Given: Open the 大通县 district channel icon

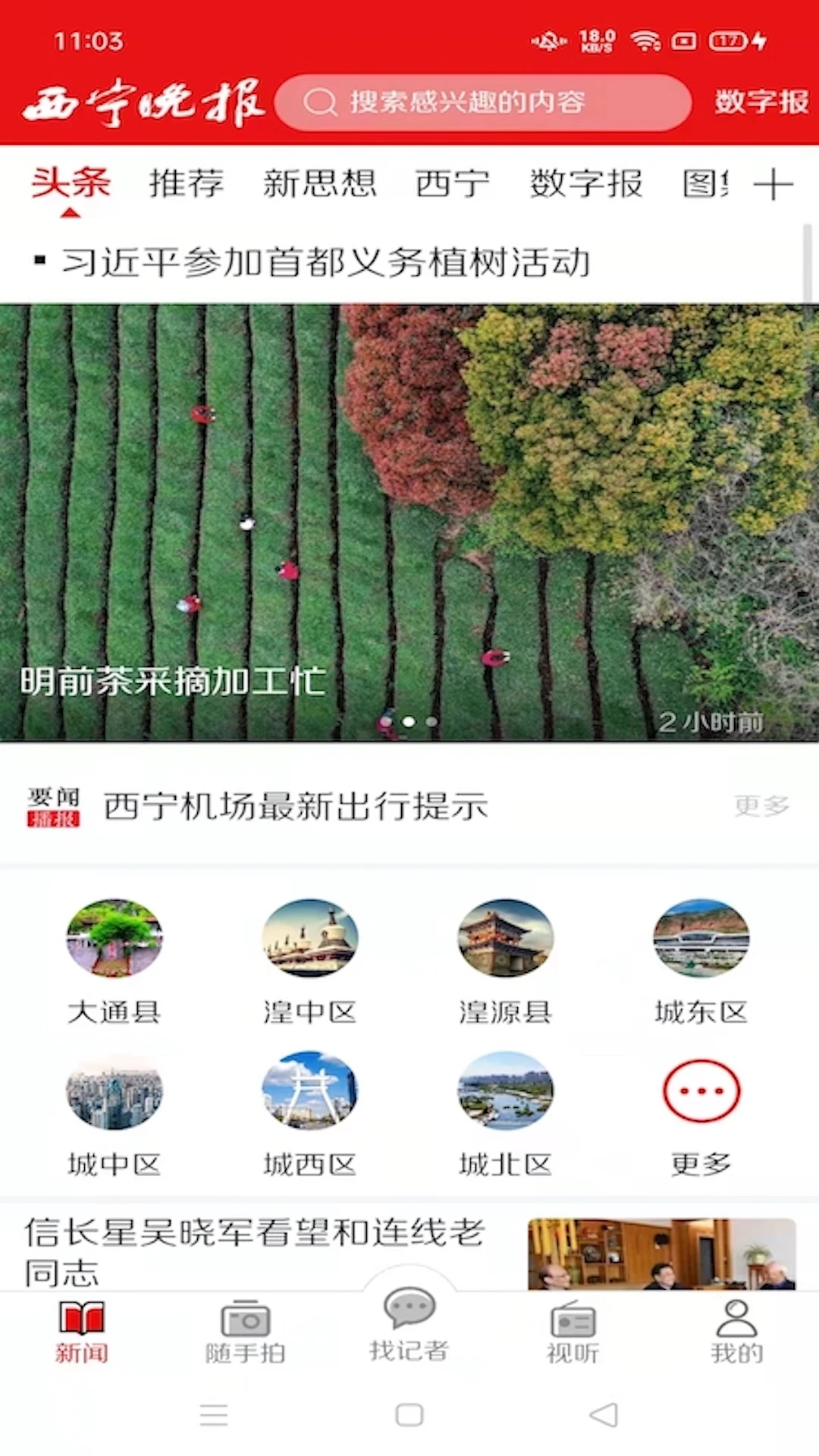Looking at the screenshot, I should coord(115,939).
